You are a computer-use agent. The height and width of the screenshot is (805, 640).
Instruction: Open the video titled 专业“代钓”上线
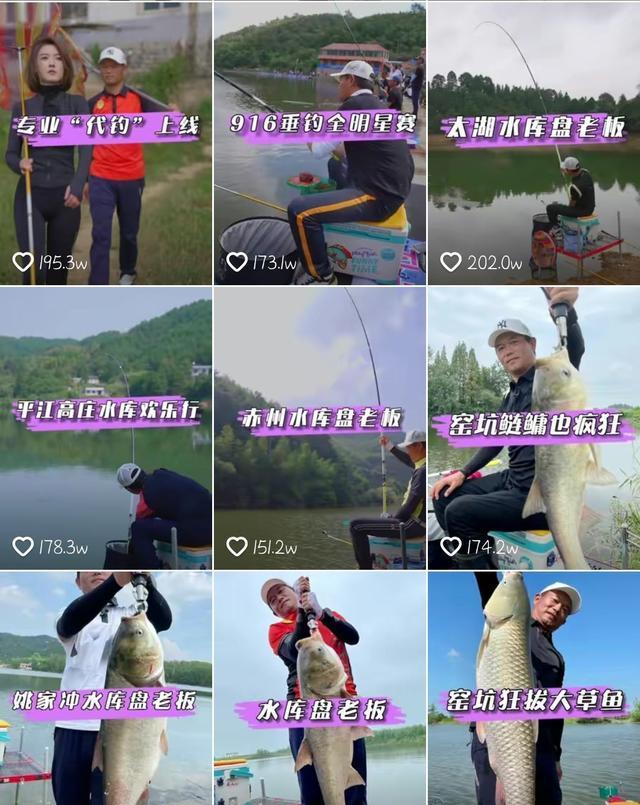pos(106,143)
